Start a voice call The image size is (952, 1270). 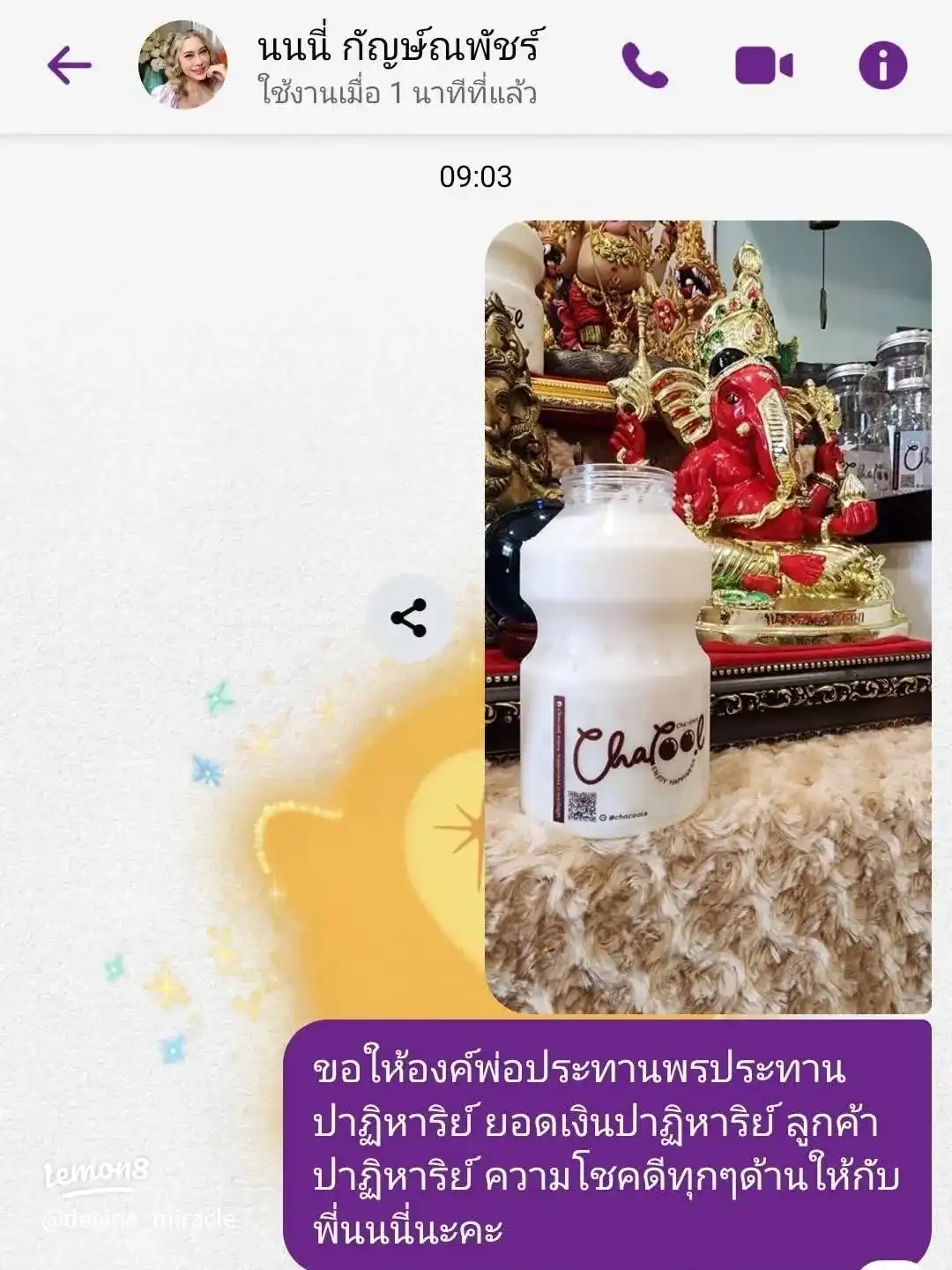point(644,65)
